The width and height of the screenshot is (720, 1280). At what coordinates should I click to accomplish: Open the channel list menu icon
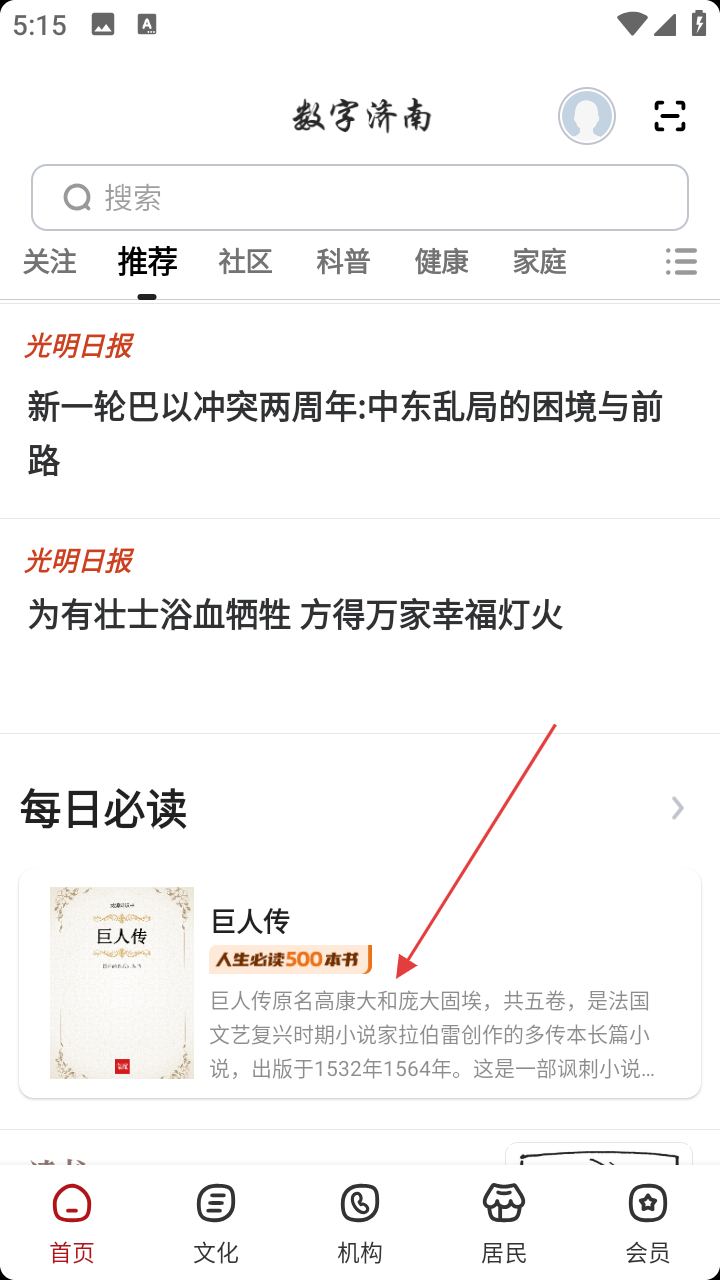pos(681,262)
